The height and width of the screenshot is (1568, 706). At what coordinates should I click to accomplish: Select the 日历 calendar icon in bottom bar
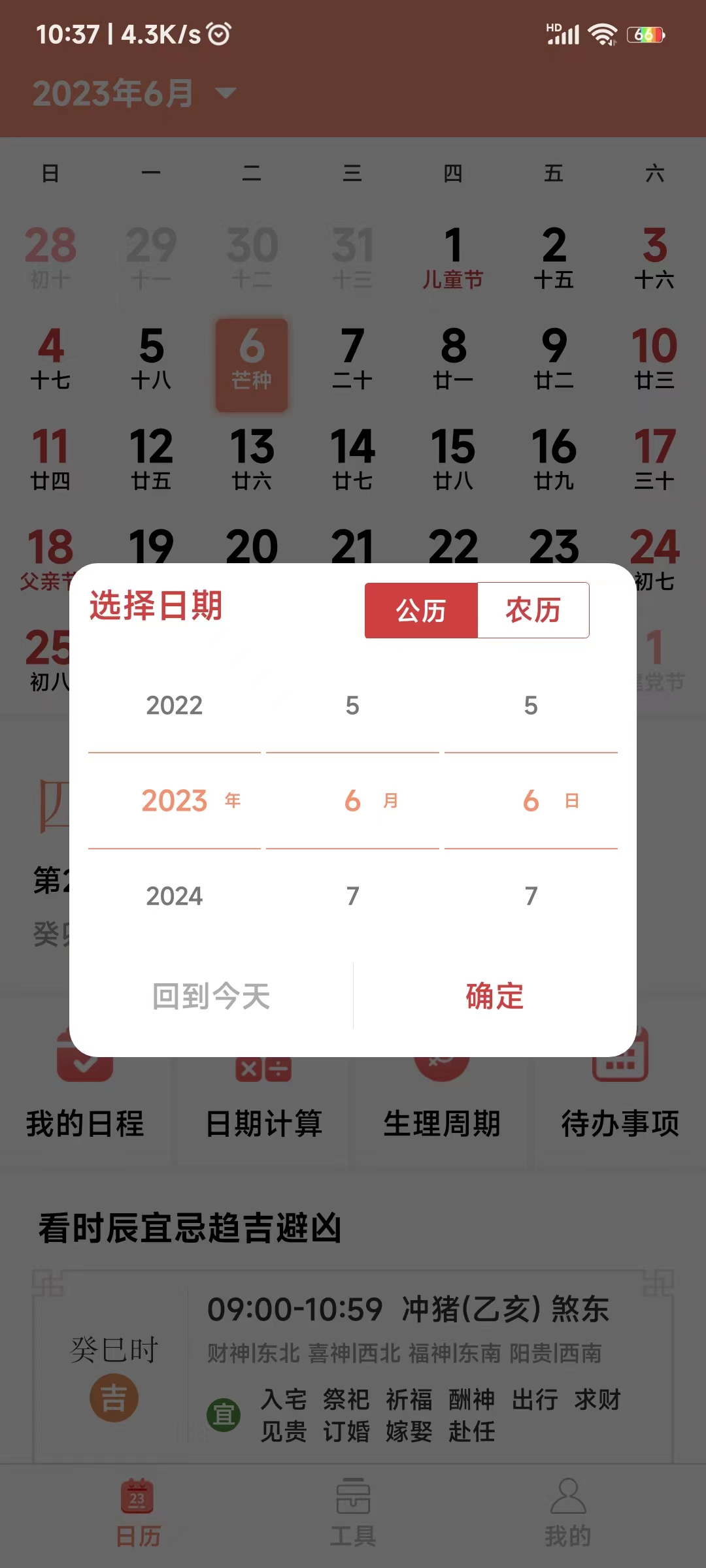(136, 1503)
